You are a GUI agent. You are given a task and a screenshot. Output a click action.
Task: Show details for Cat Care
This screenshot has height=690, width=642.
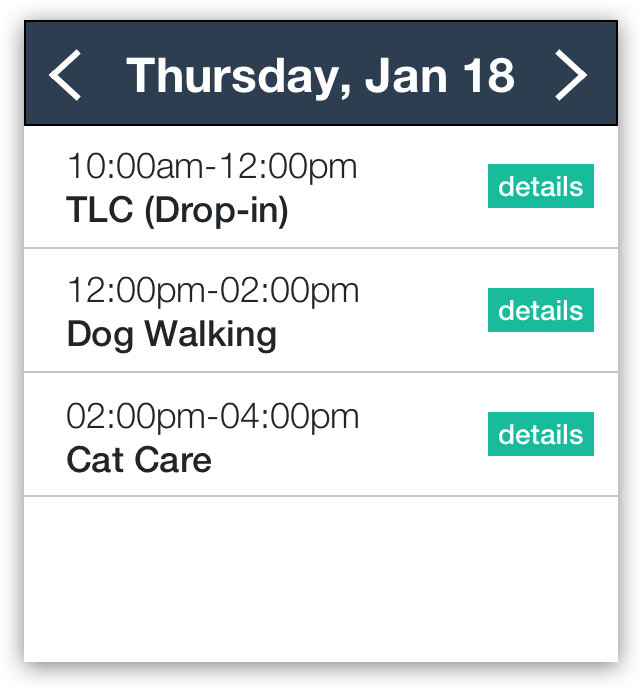point(540,435)
